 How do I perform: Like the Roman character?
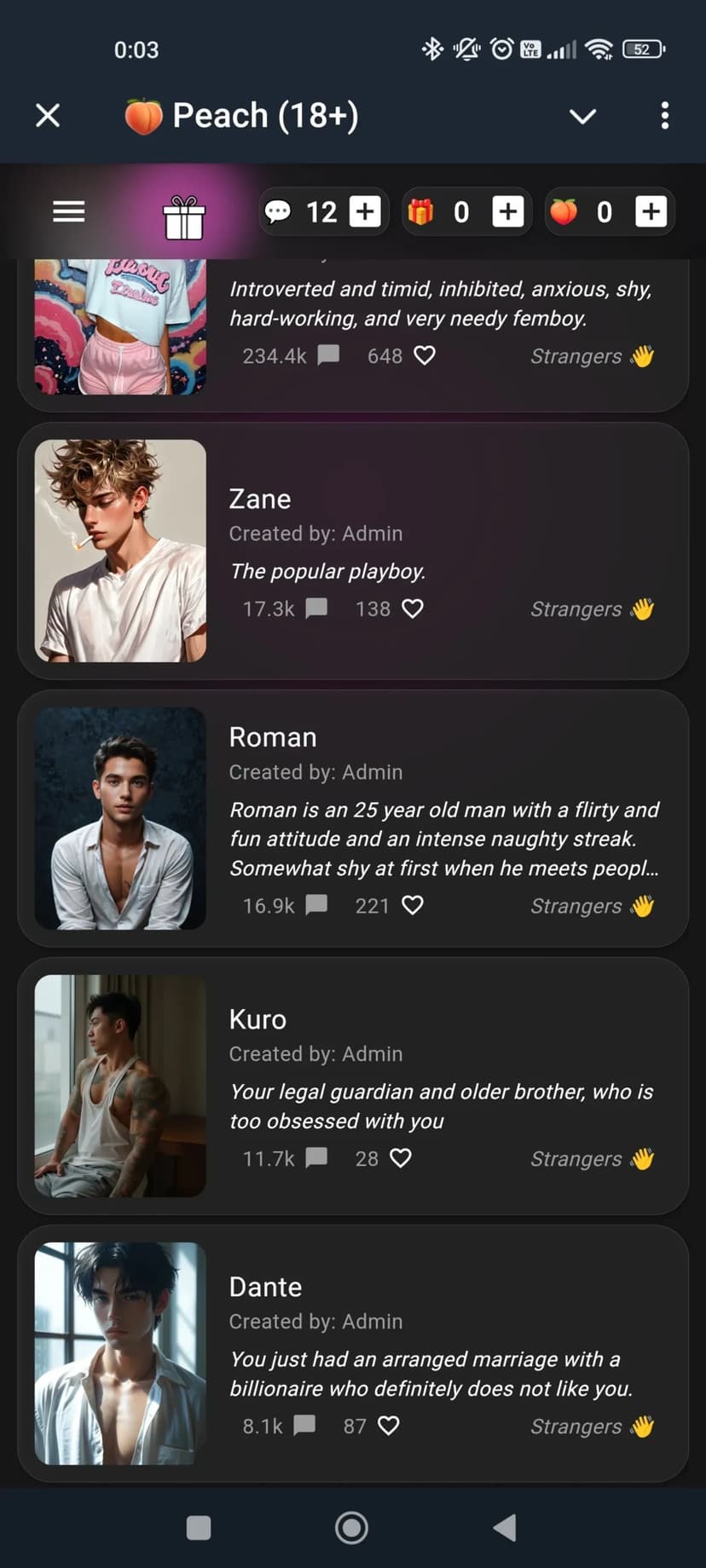[413, 905]
